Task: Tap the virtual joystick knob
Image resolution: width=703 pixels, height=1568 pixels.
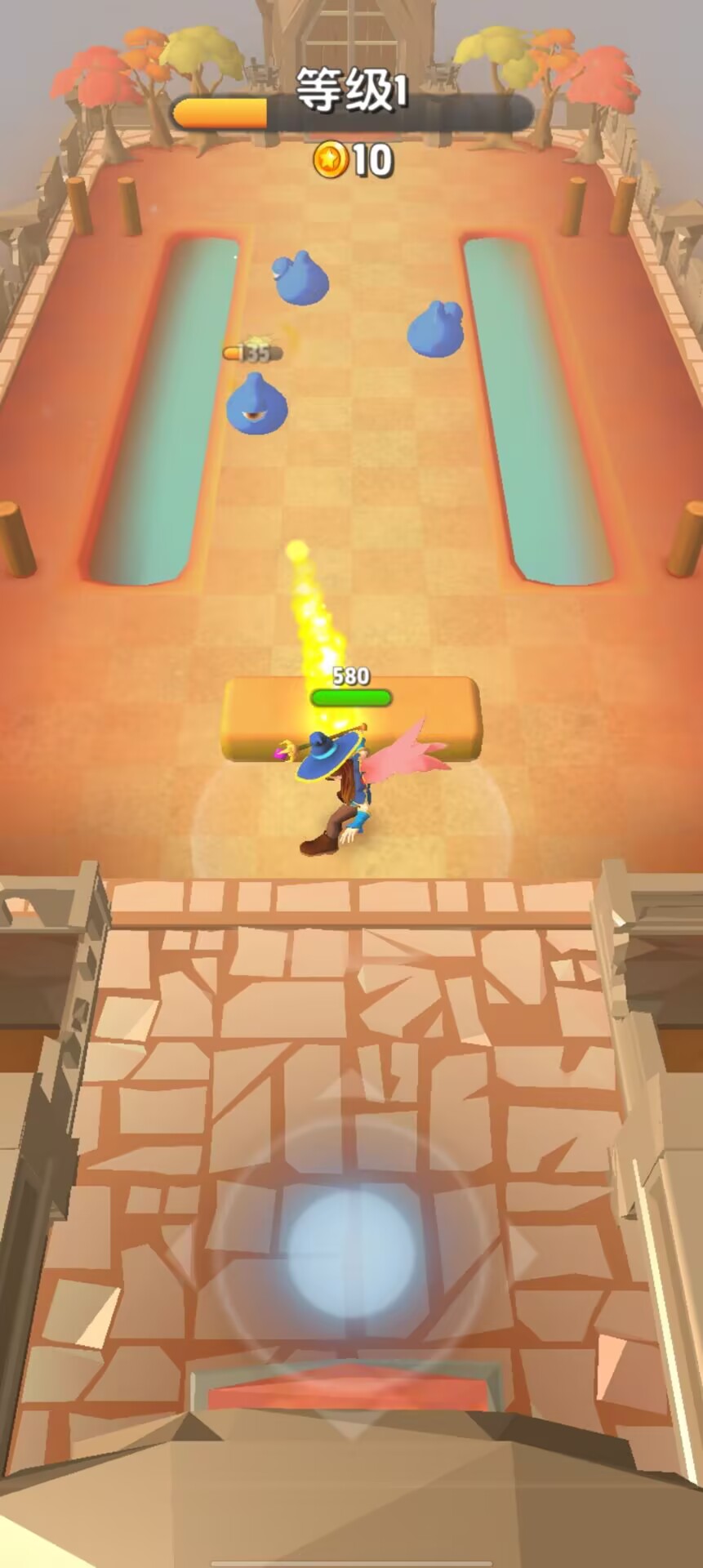Action: tap(352, 1250)
